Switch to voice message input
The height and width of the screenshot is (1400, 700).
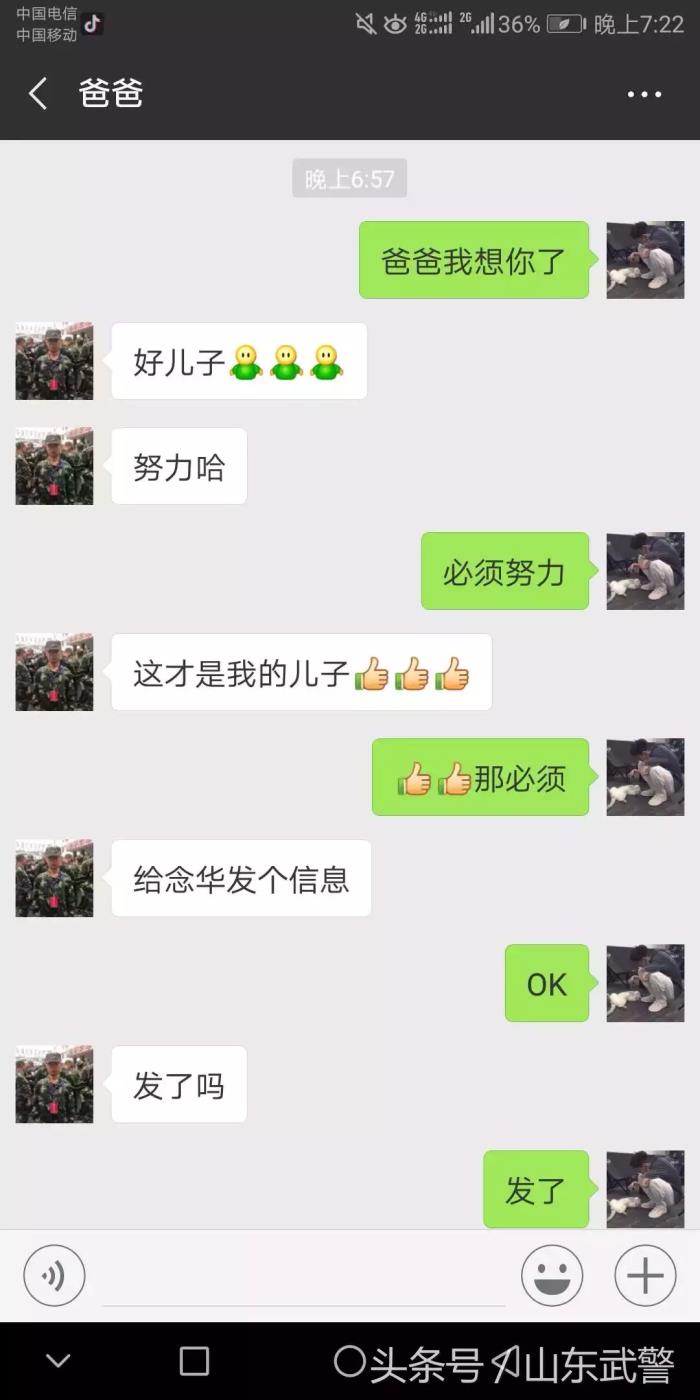[x=54, y=1275]
